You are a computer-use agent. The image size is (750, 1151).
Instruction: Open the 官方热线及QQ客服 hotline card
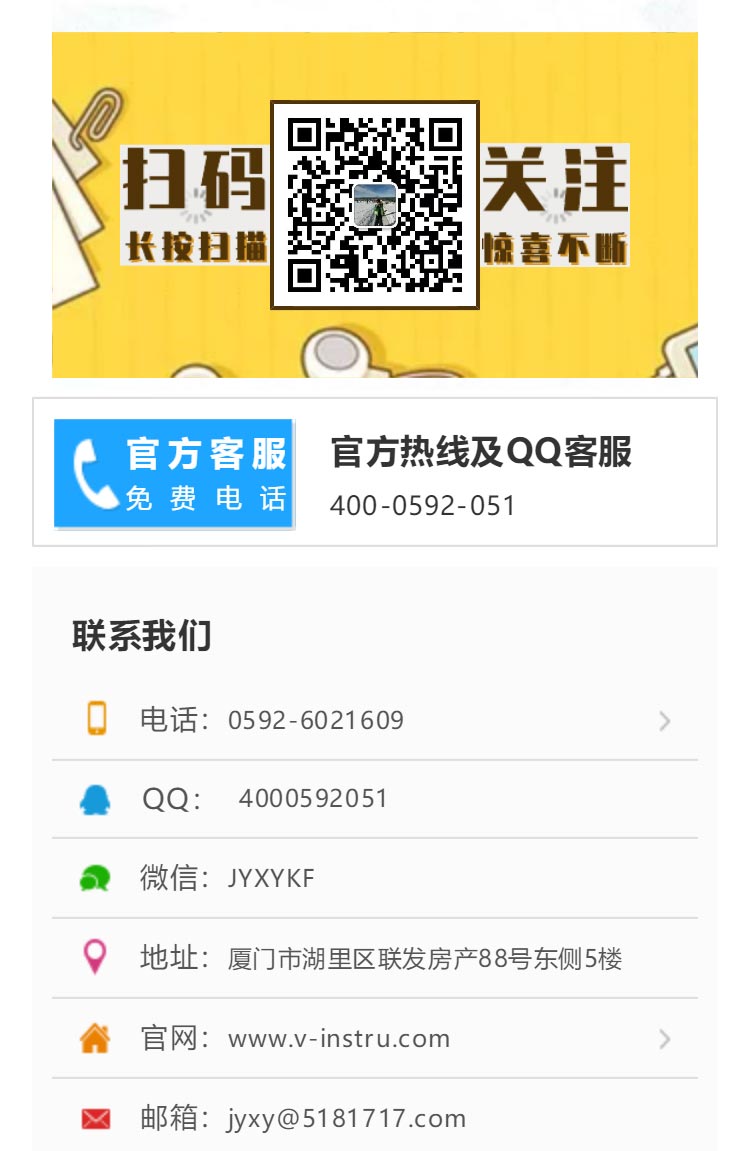(480, 474)
